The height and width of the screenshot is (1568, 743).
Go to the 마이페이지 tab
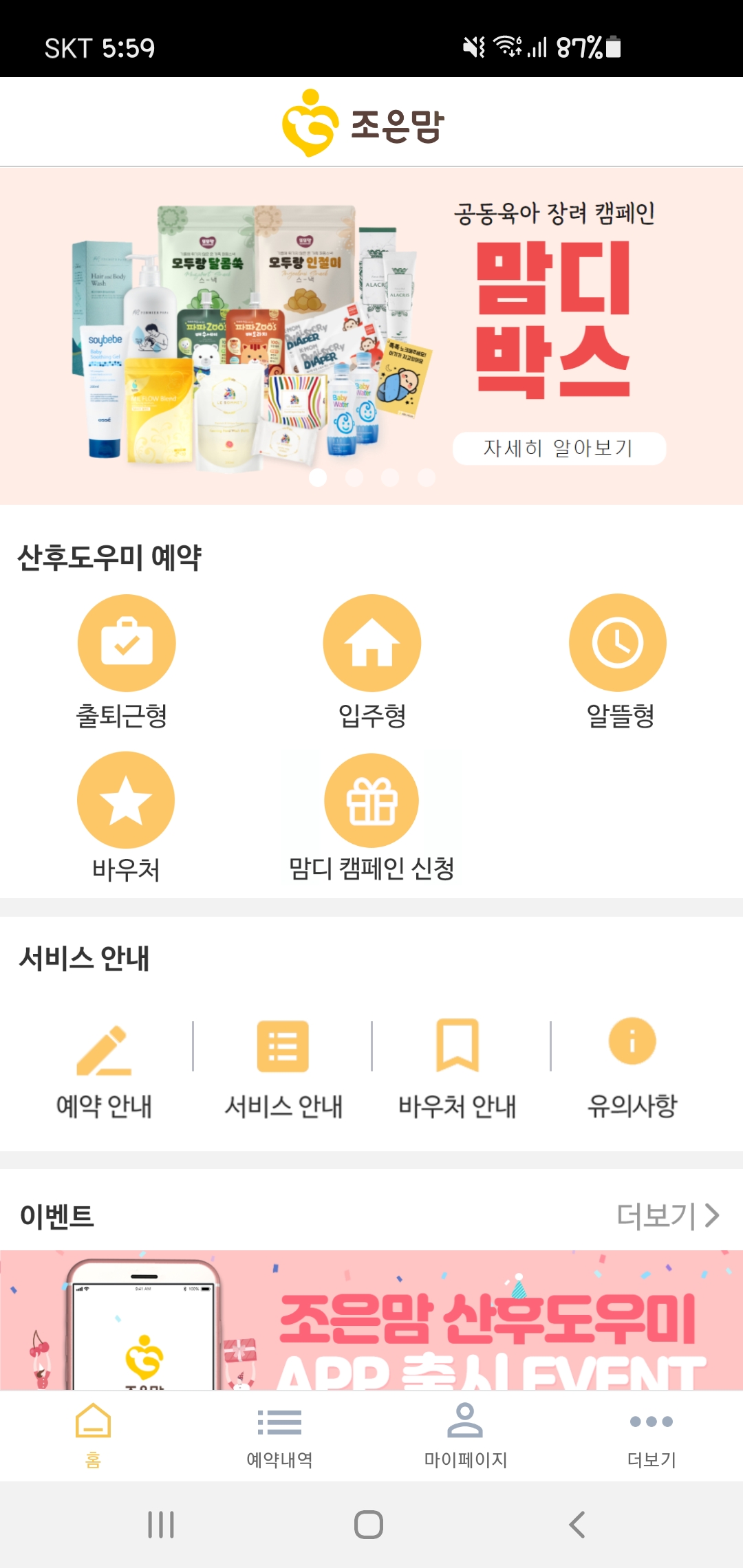[x=465, y=1435]
